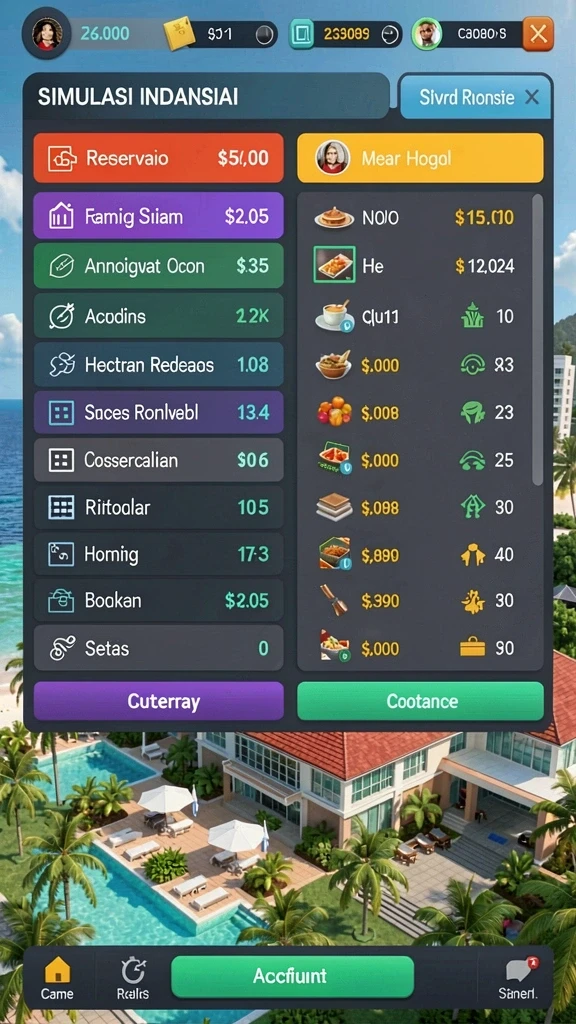Viewport: 576px width, 1024px height.
Task: Select Hectran Redeaos
Action: coord(159,364)
